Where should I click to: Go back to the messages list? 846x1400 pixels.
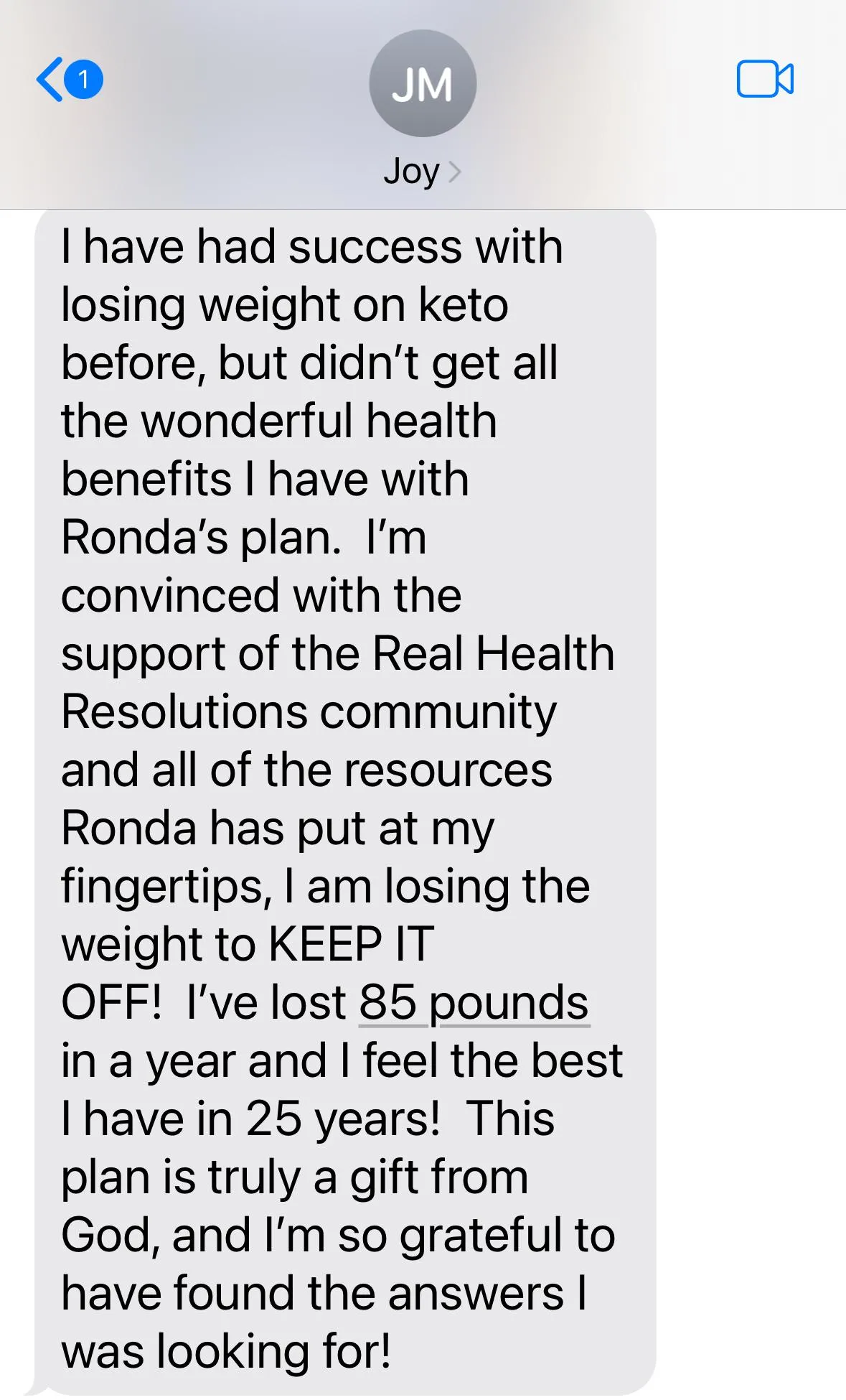pyautogui.click(x=69, y=79)
